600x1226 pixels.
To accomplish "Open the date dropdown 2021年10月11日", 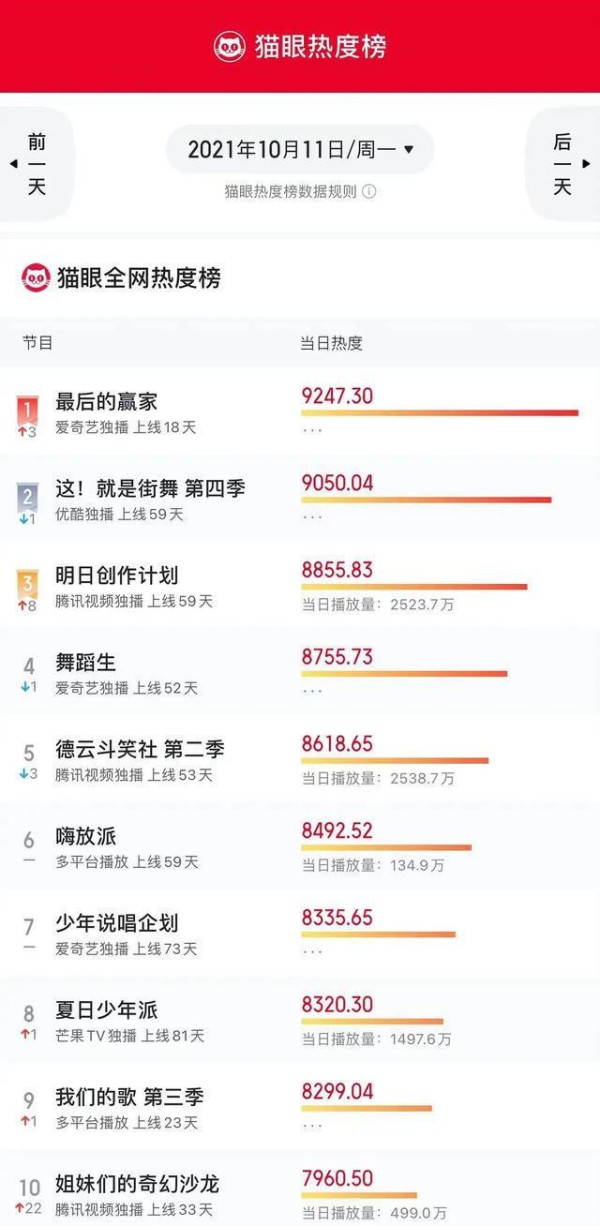I will pos(300,150).
